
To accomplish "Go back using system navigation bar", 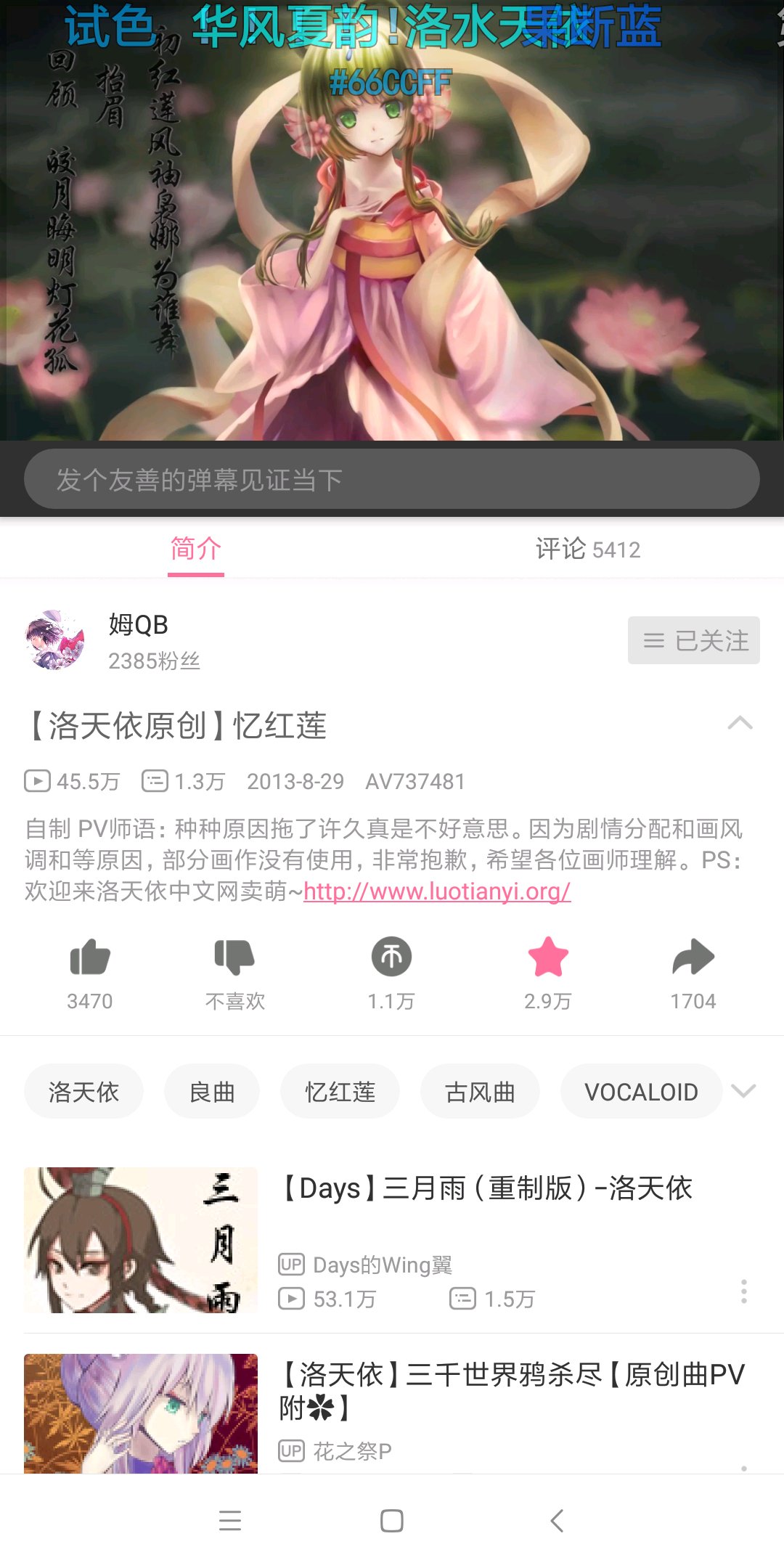I will coord(557,1520).
